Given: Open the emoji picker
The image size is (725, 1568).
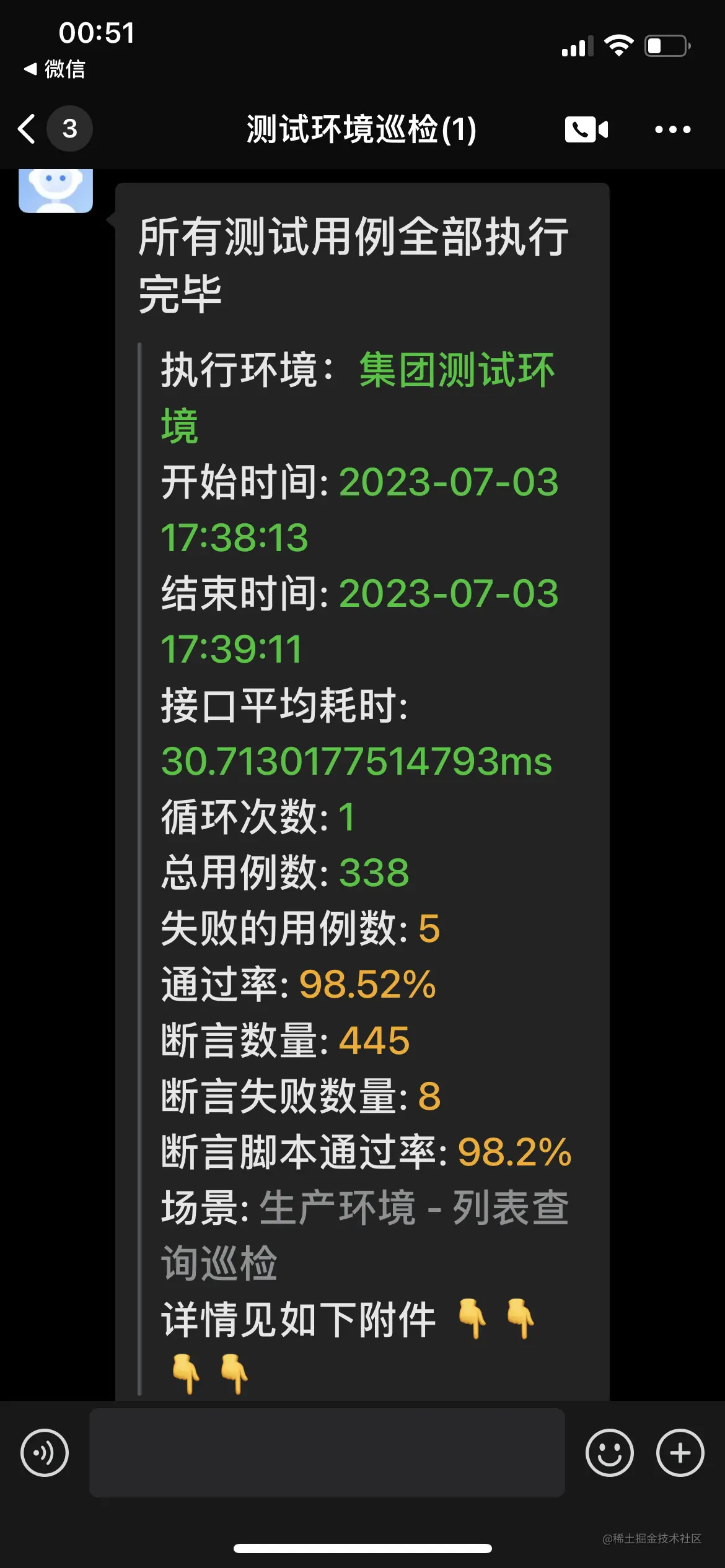Looking at the screenshot, I should coord(609,1453).
